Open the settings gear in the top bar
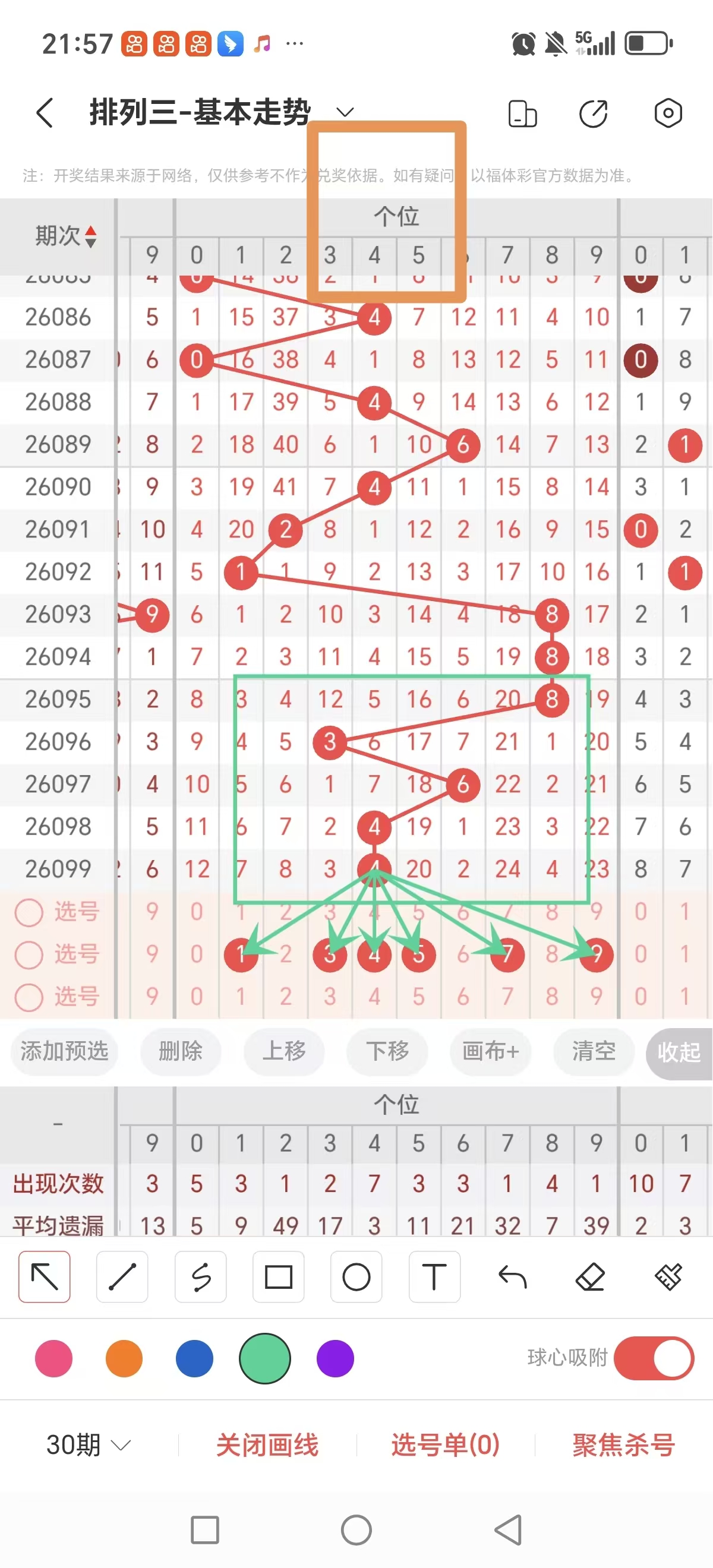Image resolution: width=713 pixels, height=1568 pixels. pos(668,113)
